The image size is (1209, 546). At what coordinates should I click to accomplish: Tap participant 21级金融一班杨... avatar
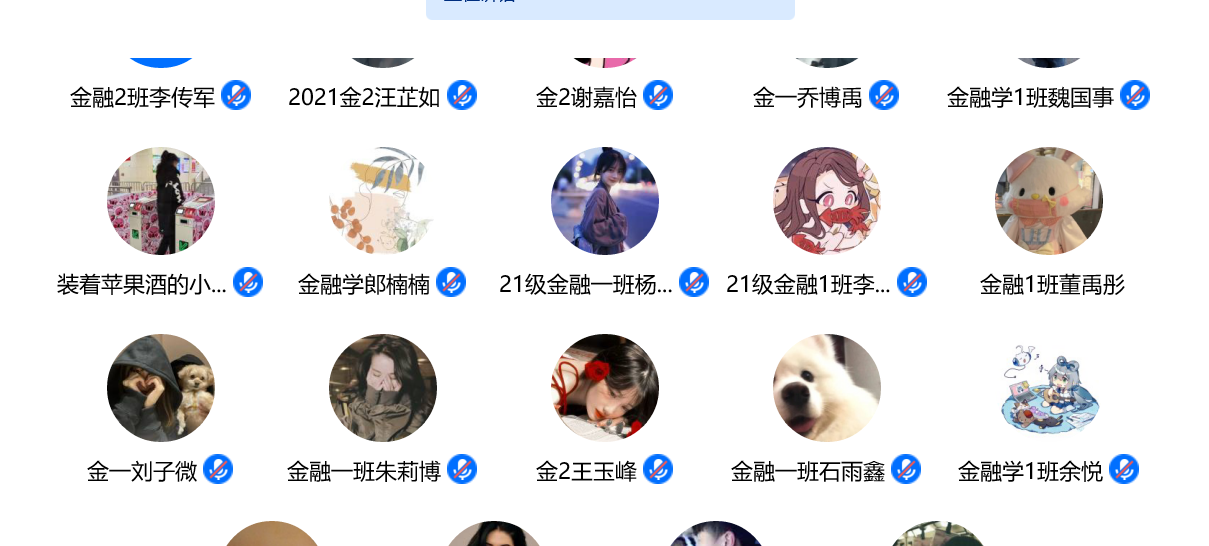(x=604, y=201)
